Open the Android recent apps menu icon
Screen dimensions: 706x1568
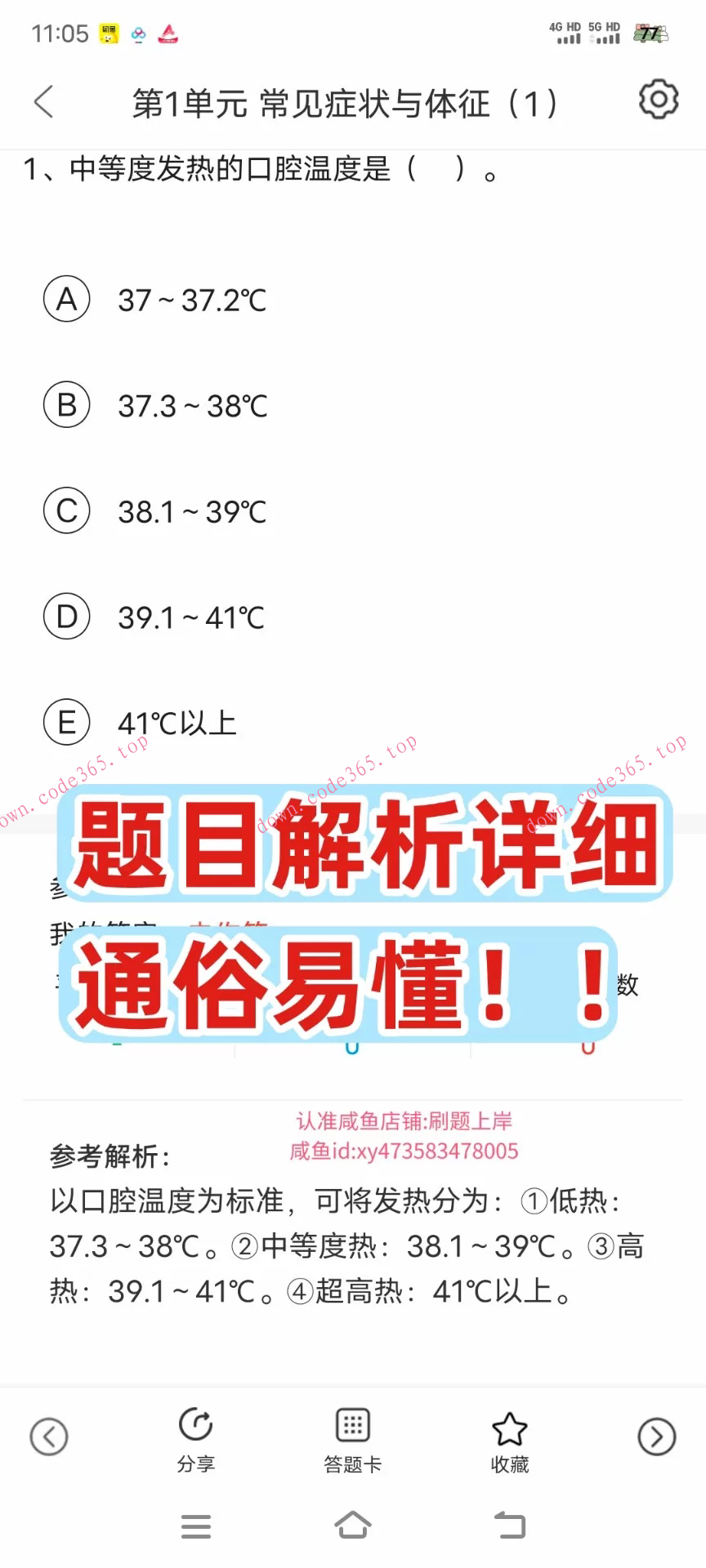point(196,1527)
